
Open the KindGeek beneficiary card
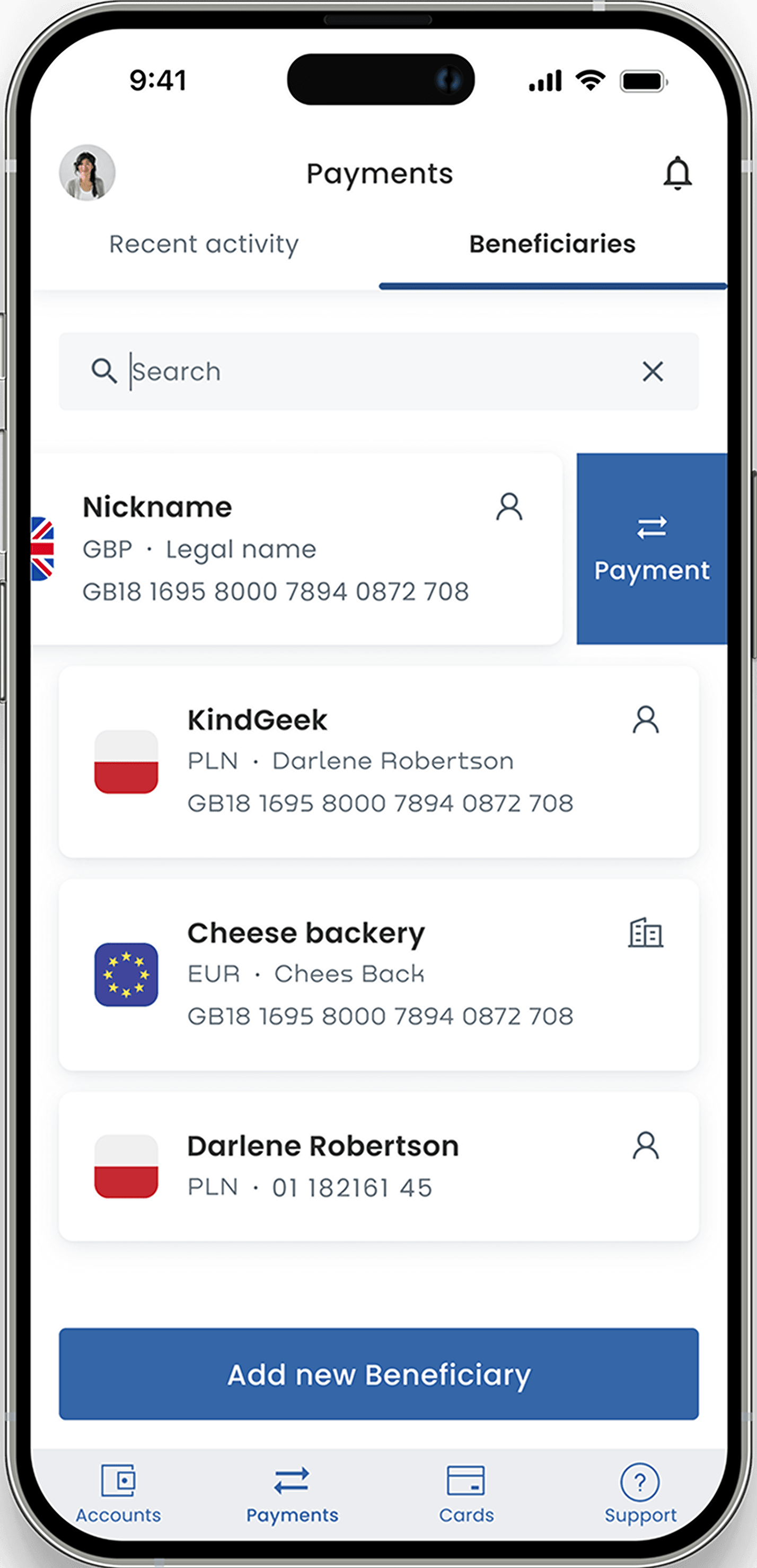coord(378,762)
